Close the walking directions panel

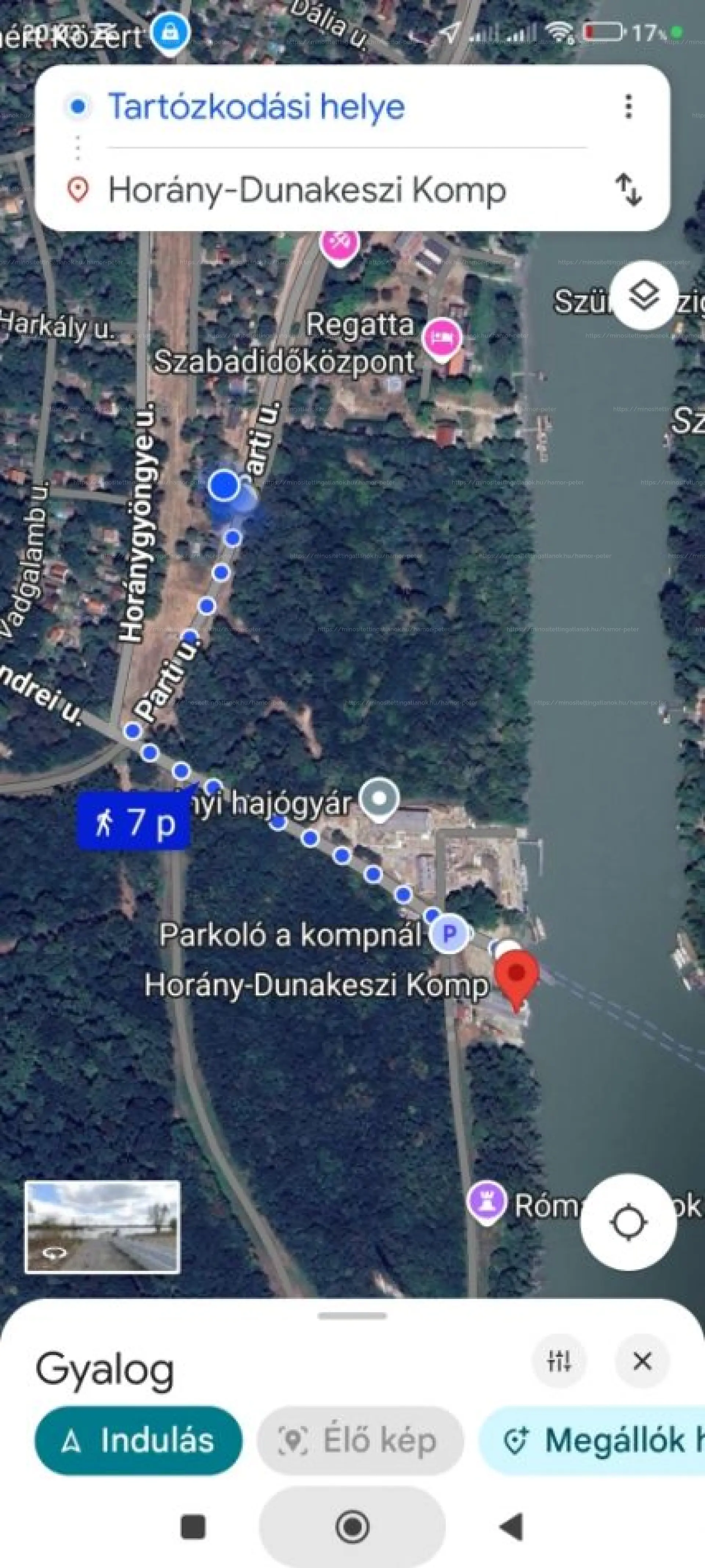(x=642, y=1360)
